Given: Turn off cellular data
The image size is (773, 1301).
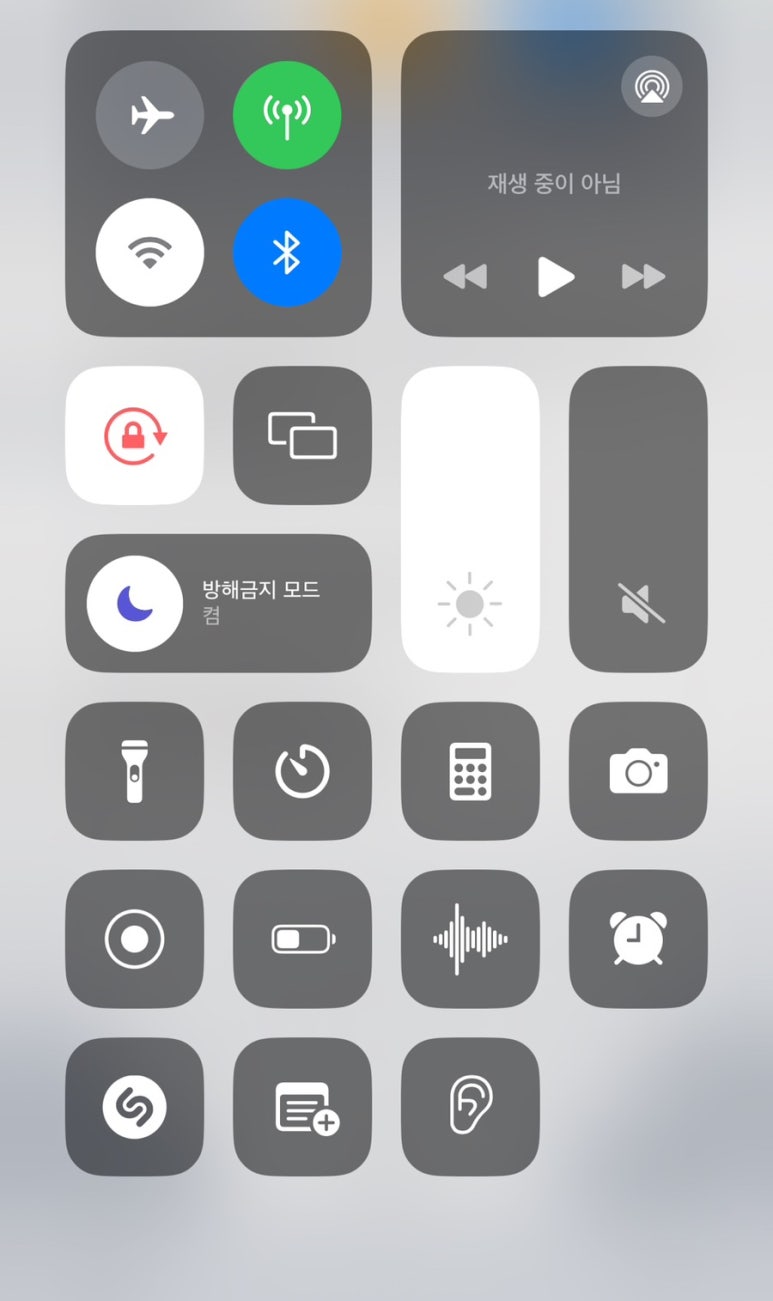Looking at the screenshot, I should (x=287, y=116).
